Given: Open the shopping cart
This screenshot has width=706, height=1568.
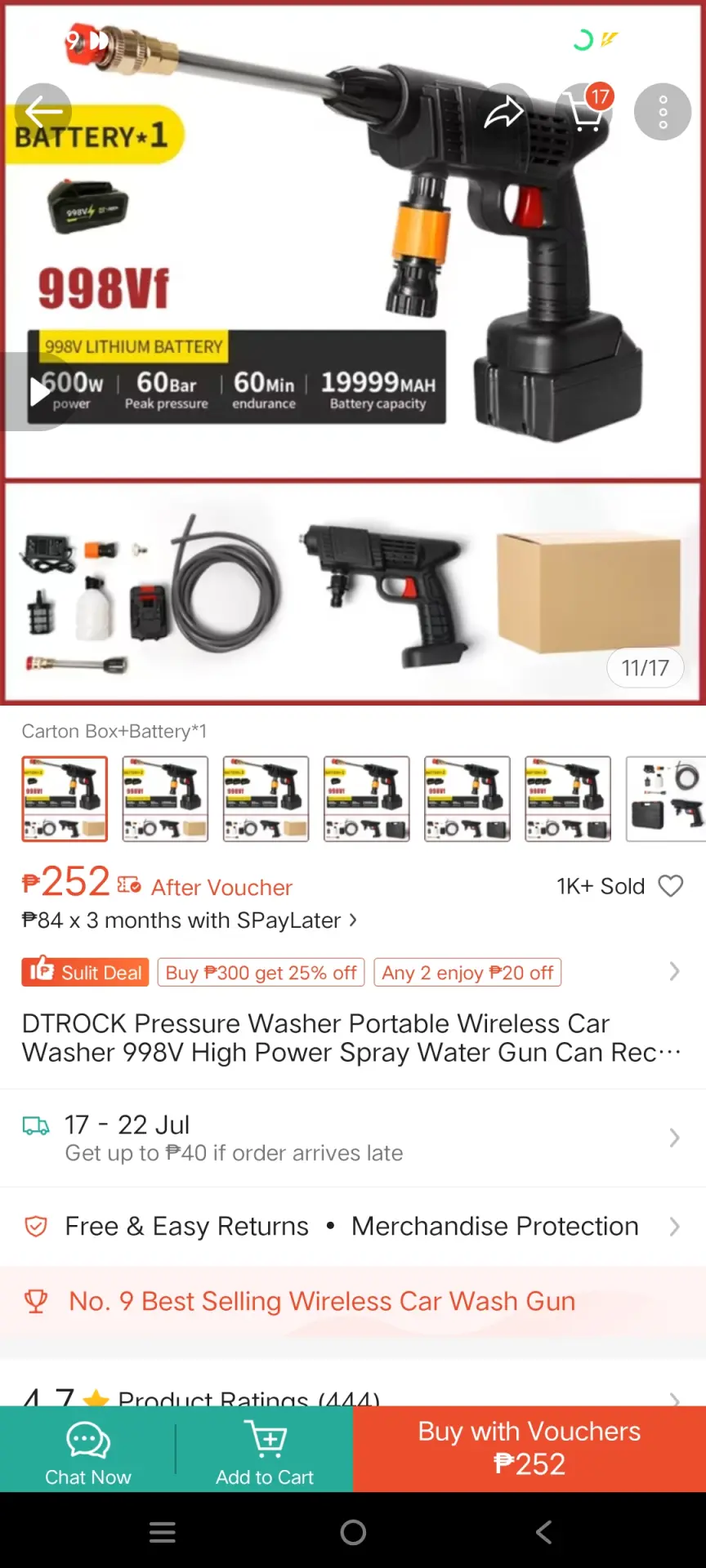Looking at the screenshot, I should (585, 111).
